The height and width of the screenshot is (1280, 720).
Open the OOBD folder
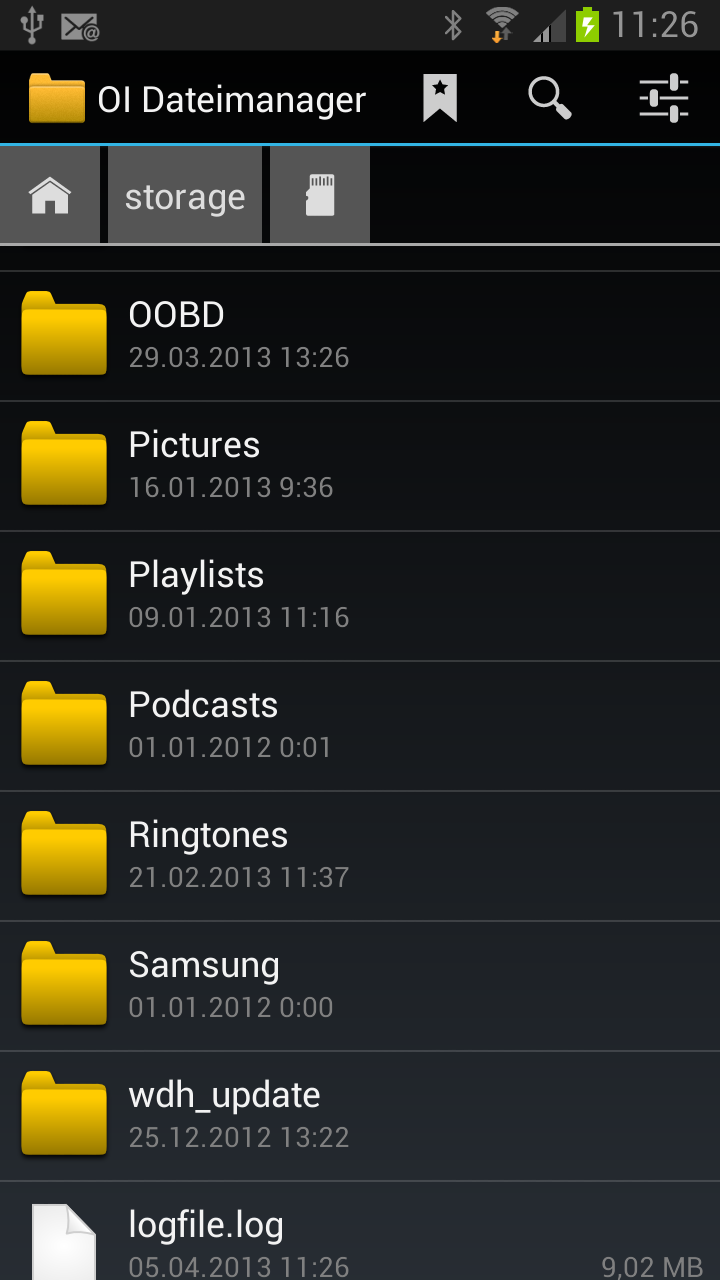[x=360, y=336]
